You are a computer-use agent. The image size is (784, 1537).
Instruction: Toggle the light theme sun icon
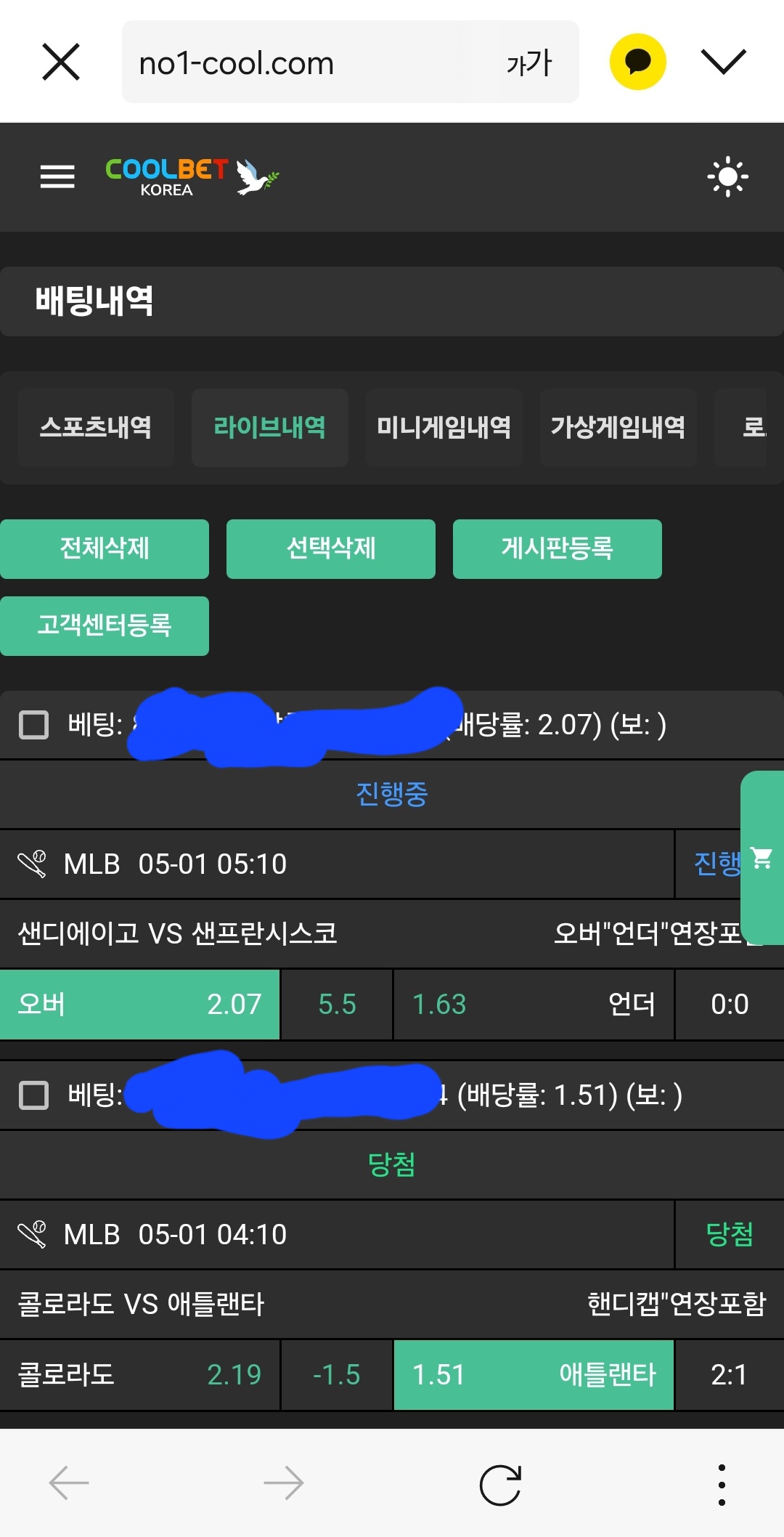(x=727, y=177)
